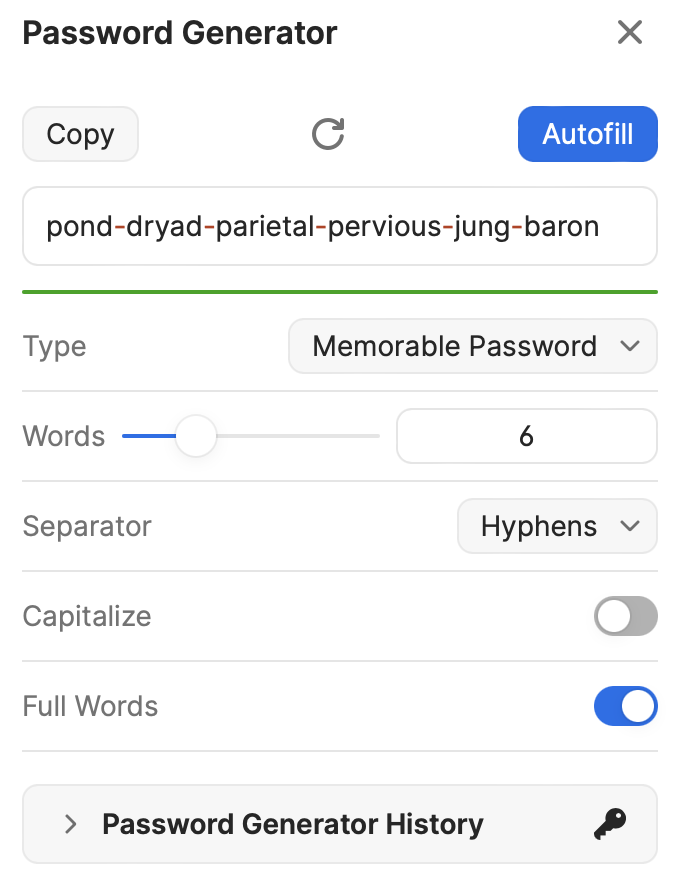The height and width of the screenshot is (870, 682).
Task: Disable the Full Words toggle
Action: pos(625,706)
